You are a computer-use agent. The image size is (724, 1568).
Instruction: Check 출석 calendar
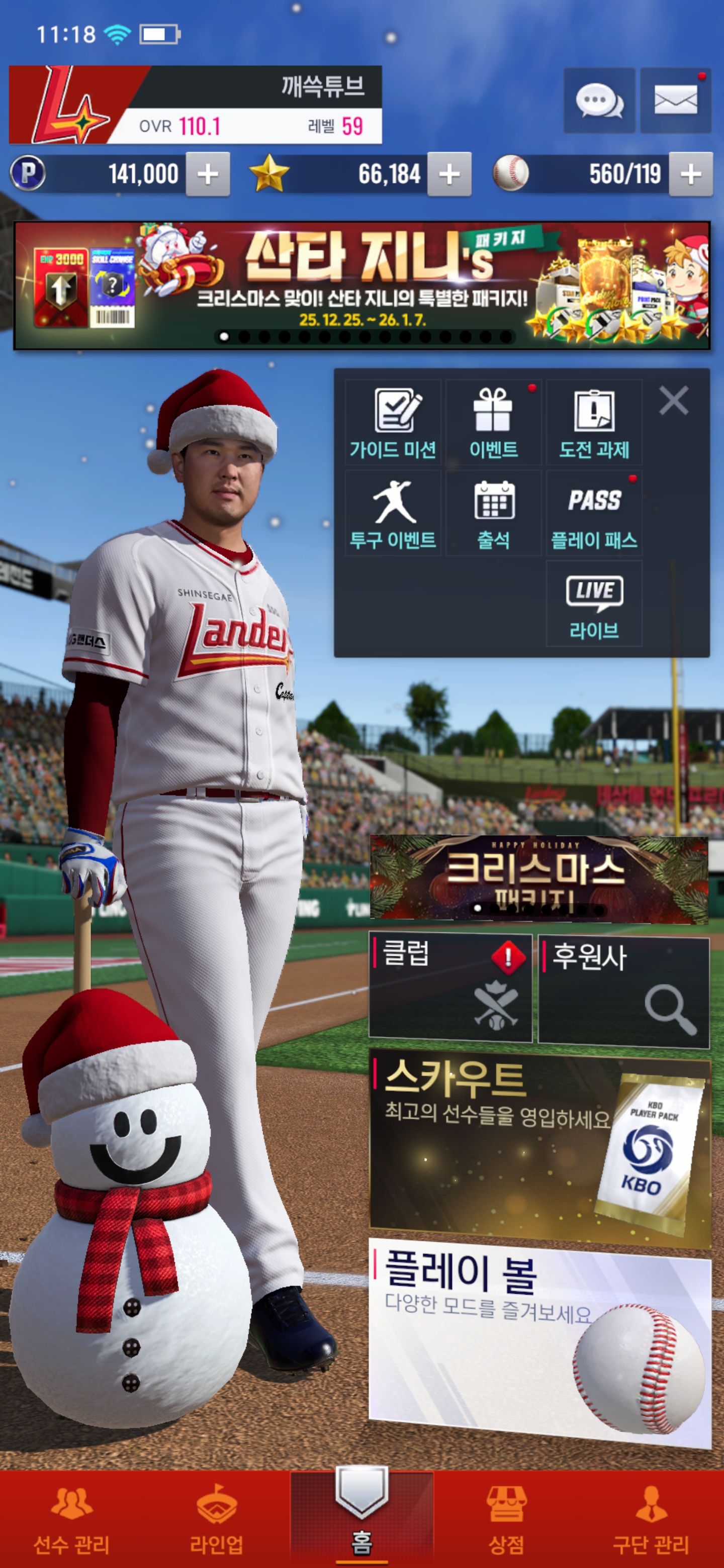(x=493, y=513)
